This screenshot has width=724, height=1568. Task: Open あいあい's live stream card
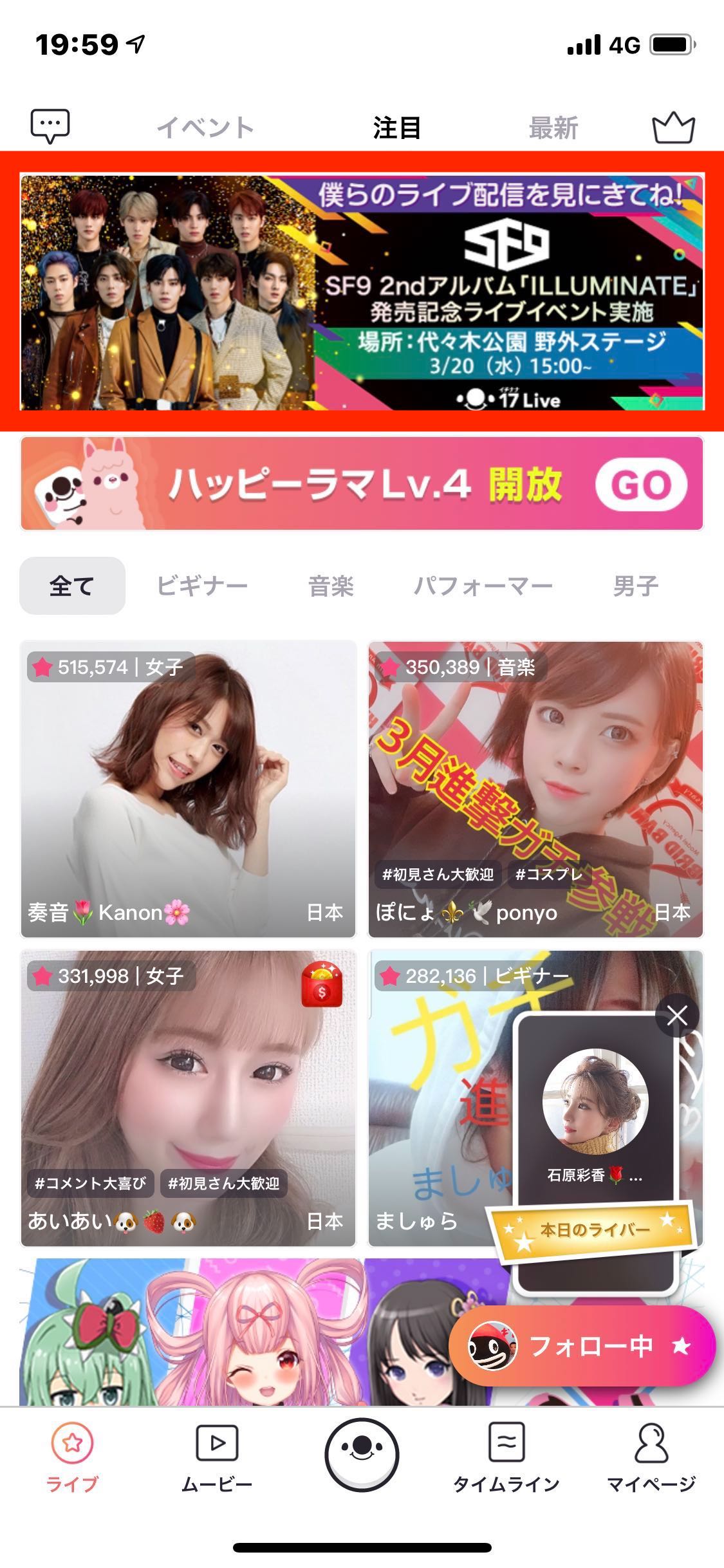pos(188,1098)
